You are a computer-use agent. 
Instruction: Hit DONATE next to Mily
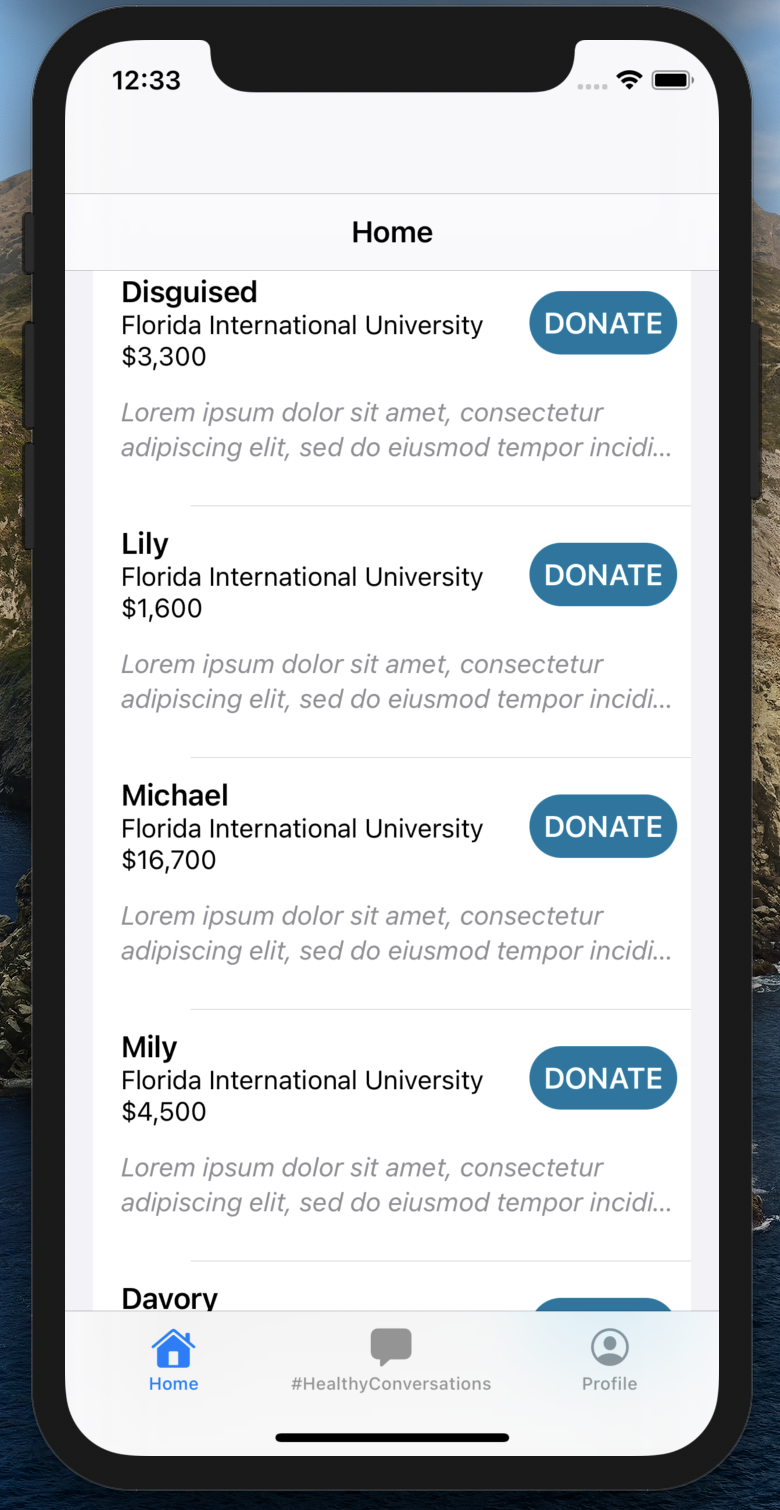click(602, 1078)
